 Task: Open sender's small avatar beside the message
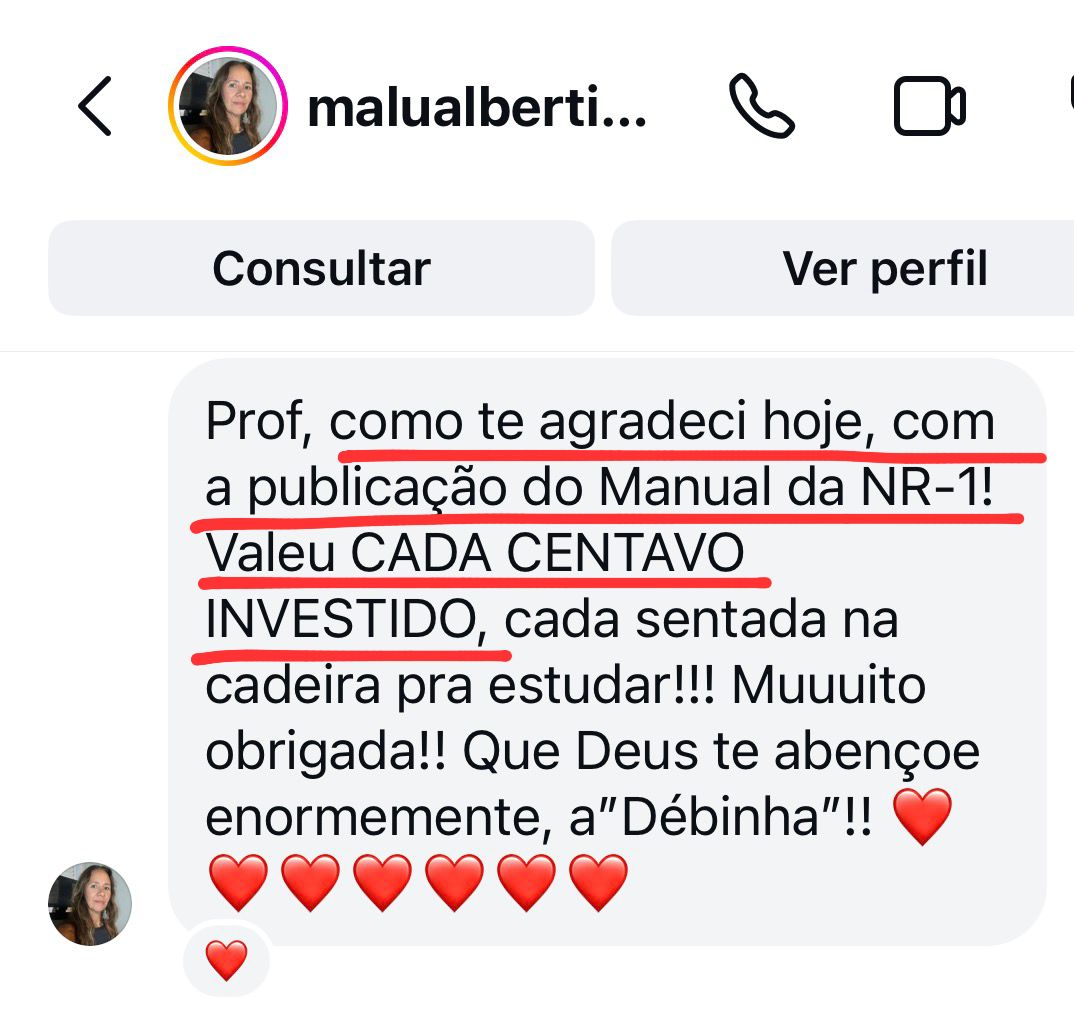point(90,904)
